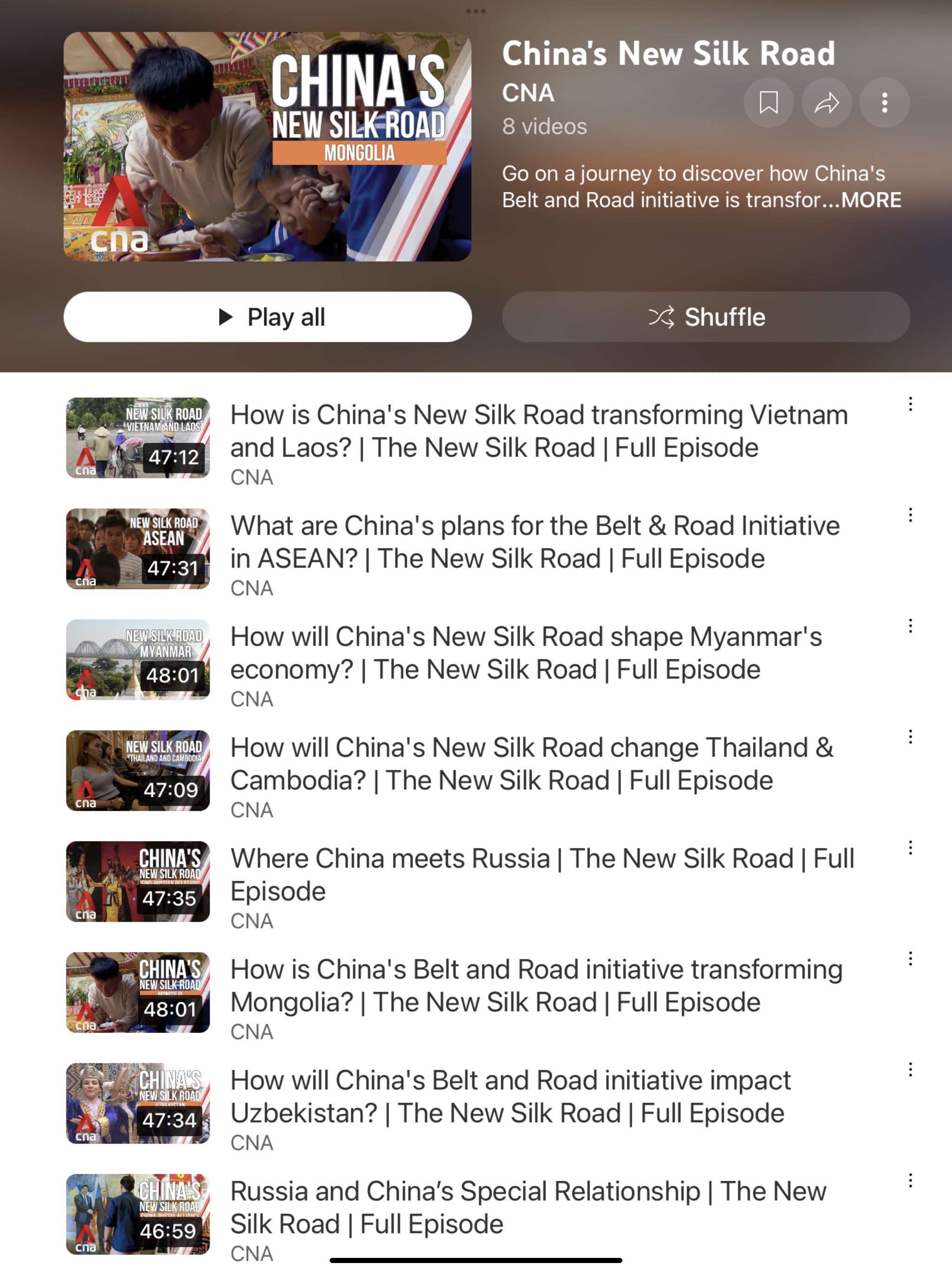Open the Thailand & Cambodia episode

(x=532, y=764)
